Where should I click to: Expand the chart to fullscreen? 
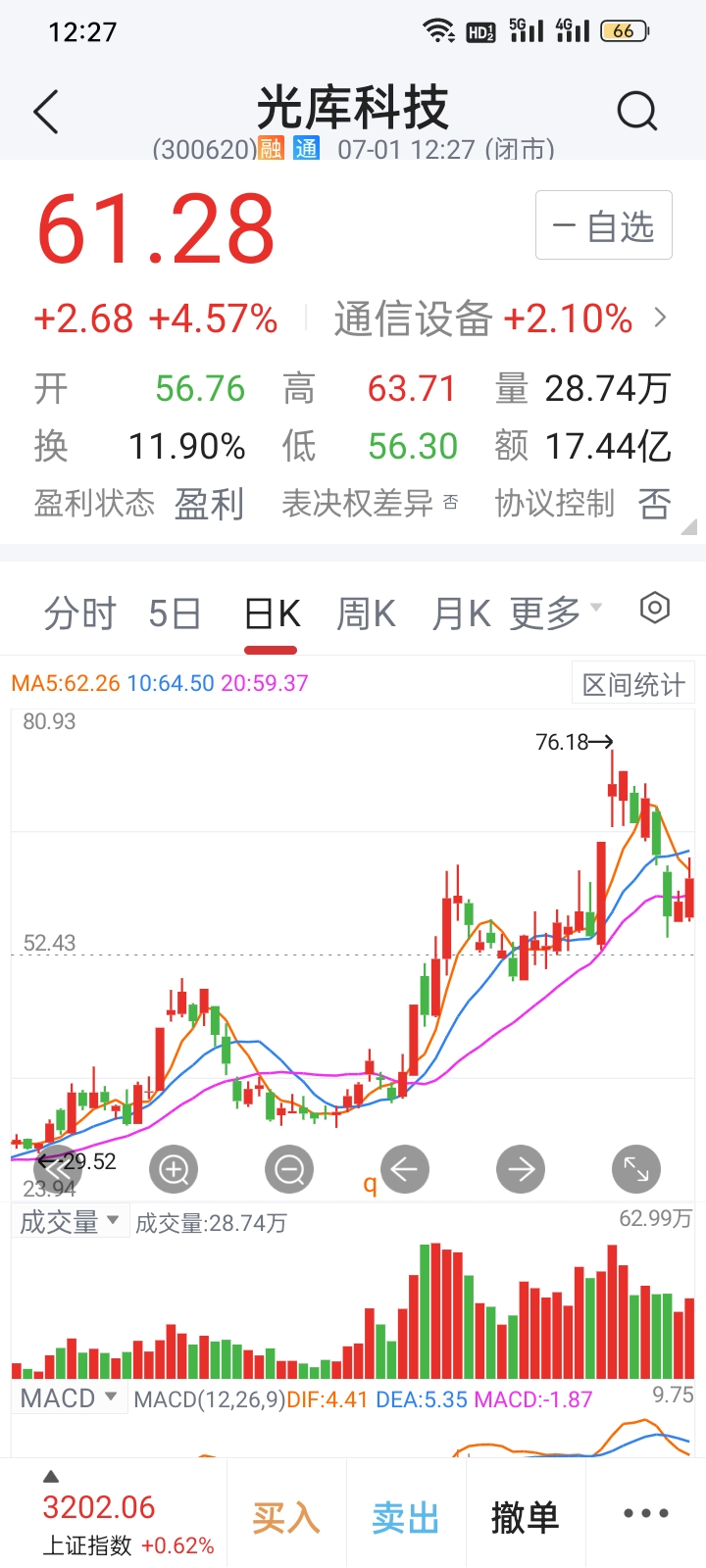[x=636, y=1168]
